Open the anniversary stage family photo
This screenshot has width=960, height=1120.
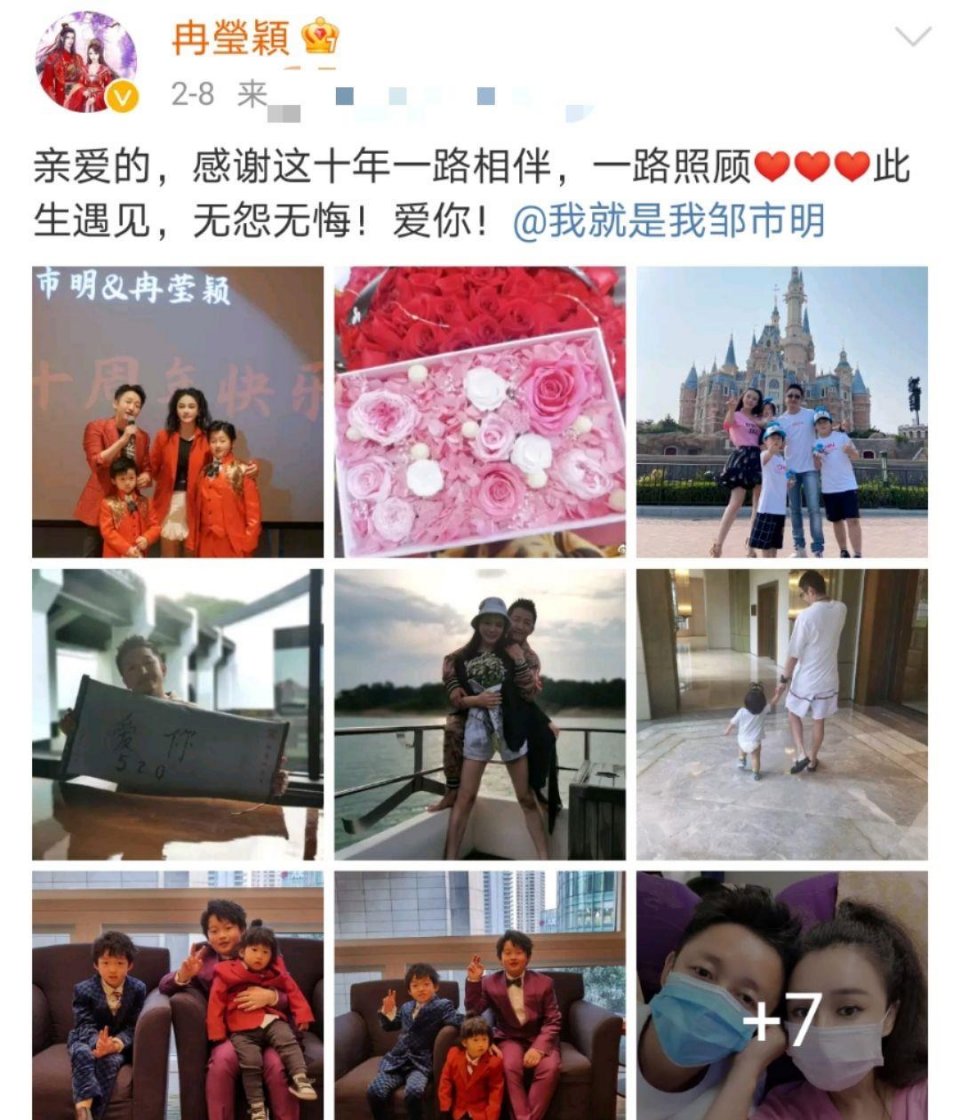click(x=178, y=412)
